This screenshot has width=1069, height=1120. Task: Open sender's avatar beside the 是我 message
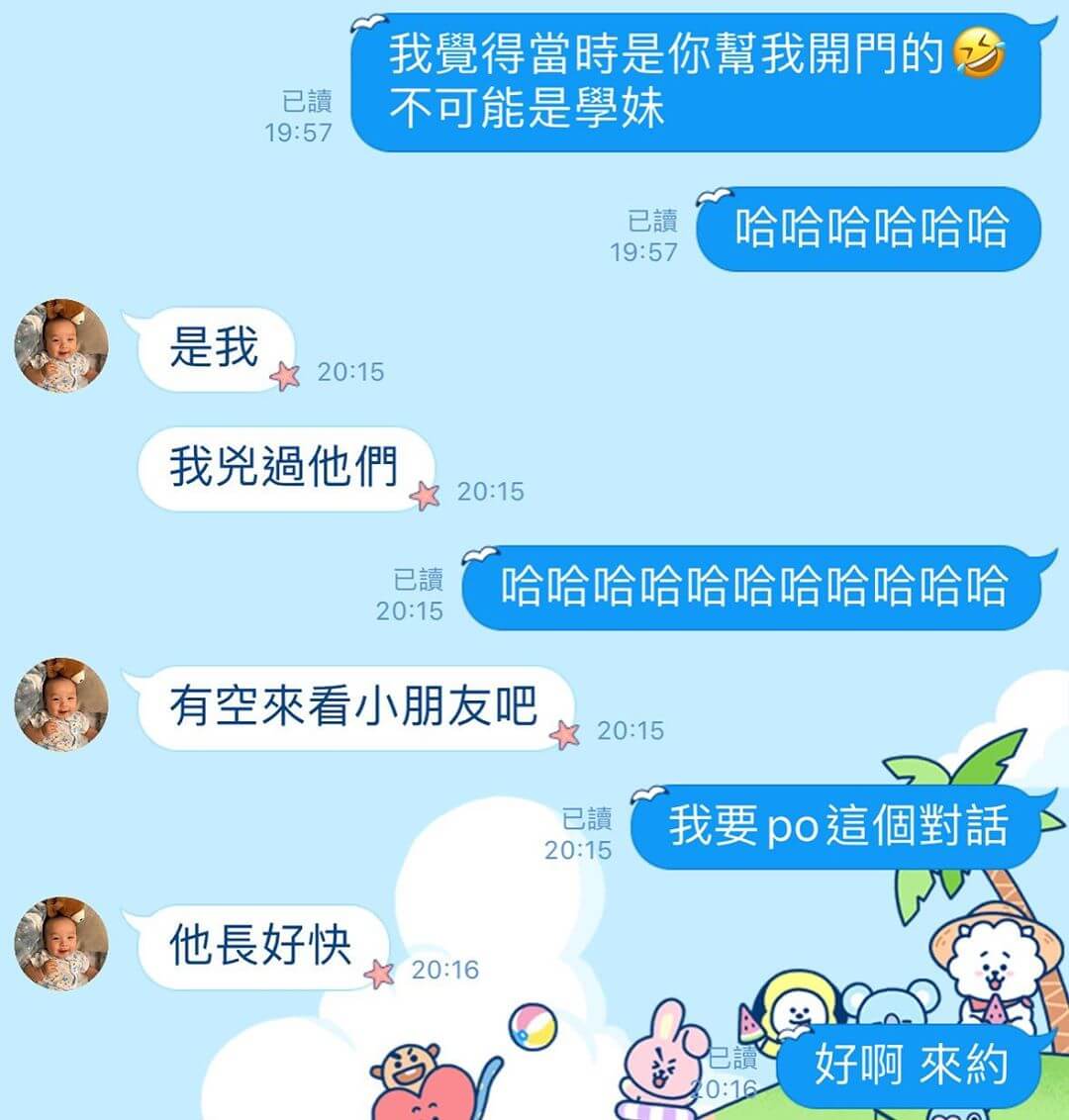60,346
